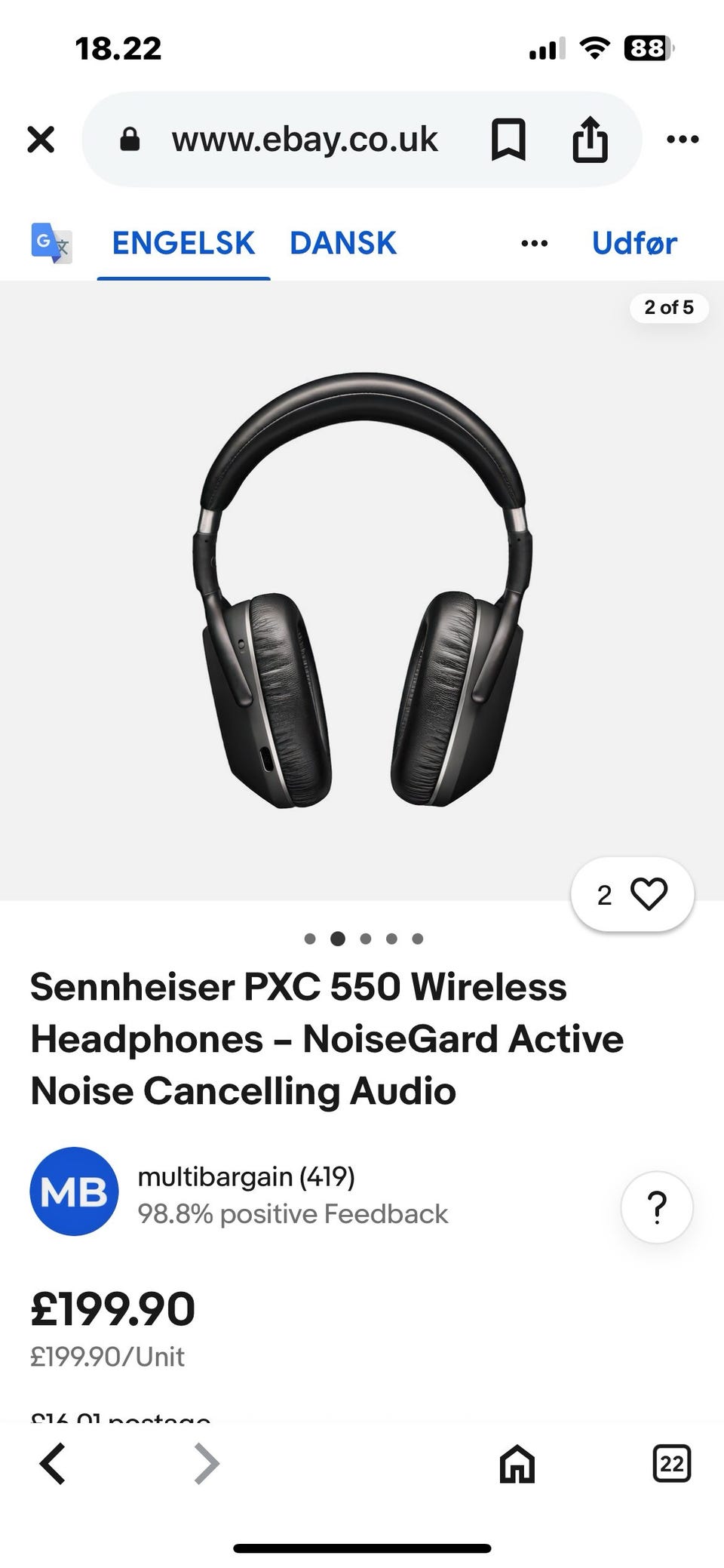Select the ENGELSK language tab

183,243
